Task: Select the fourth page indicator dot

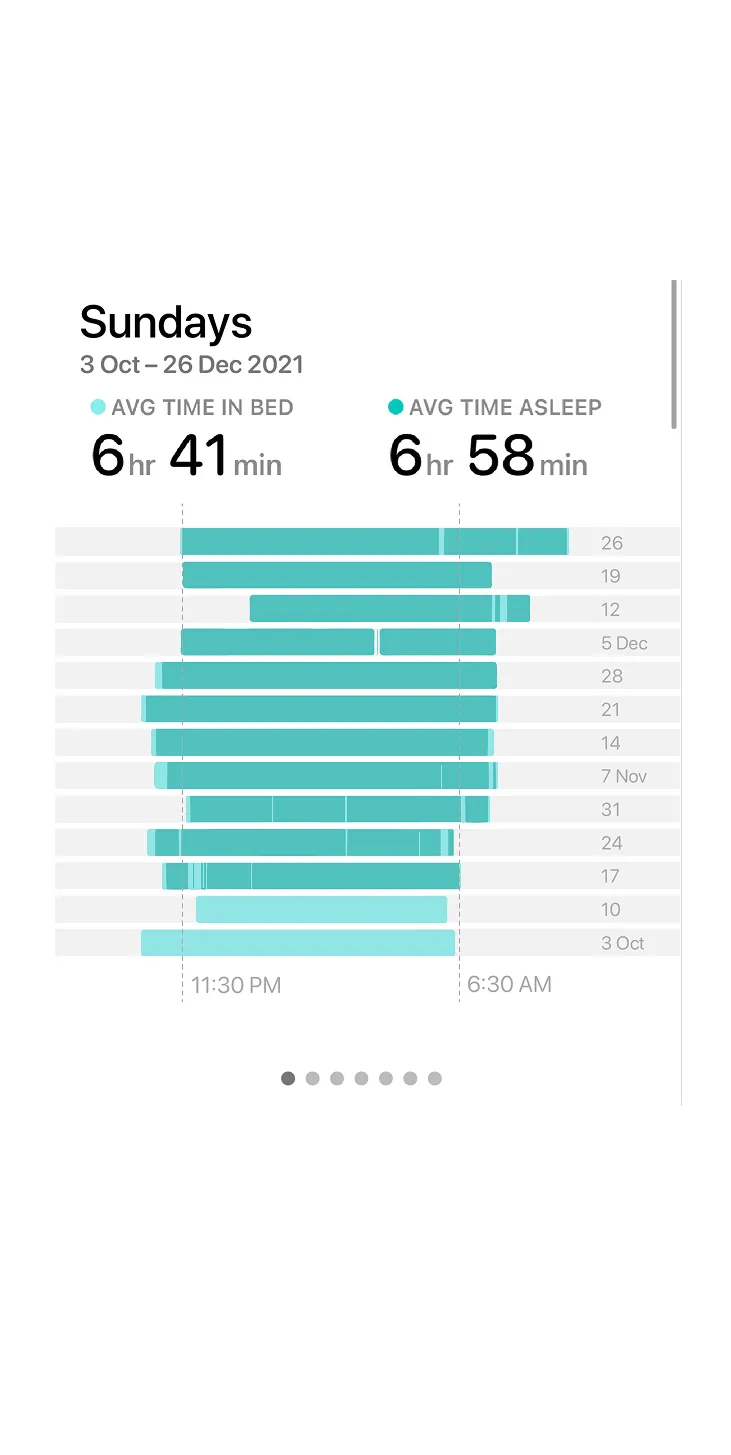Action: click(x=361, y=1078)
